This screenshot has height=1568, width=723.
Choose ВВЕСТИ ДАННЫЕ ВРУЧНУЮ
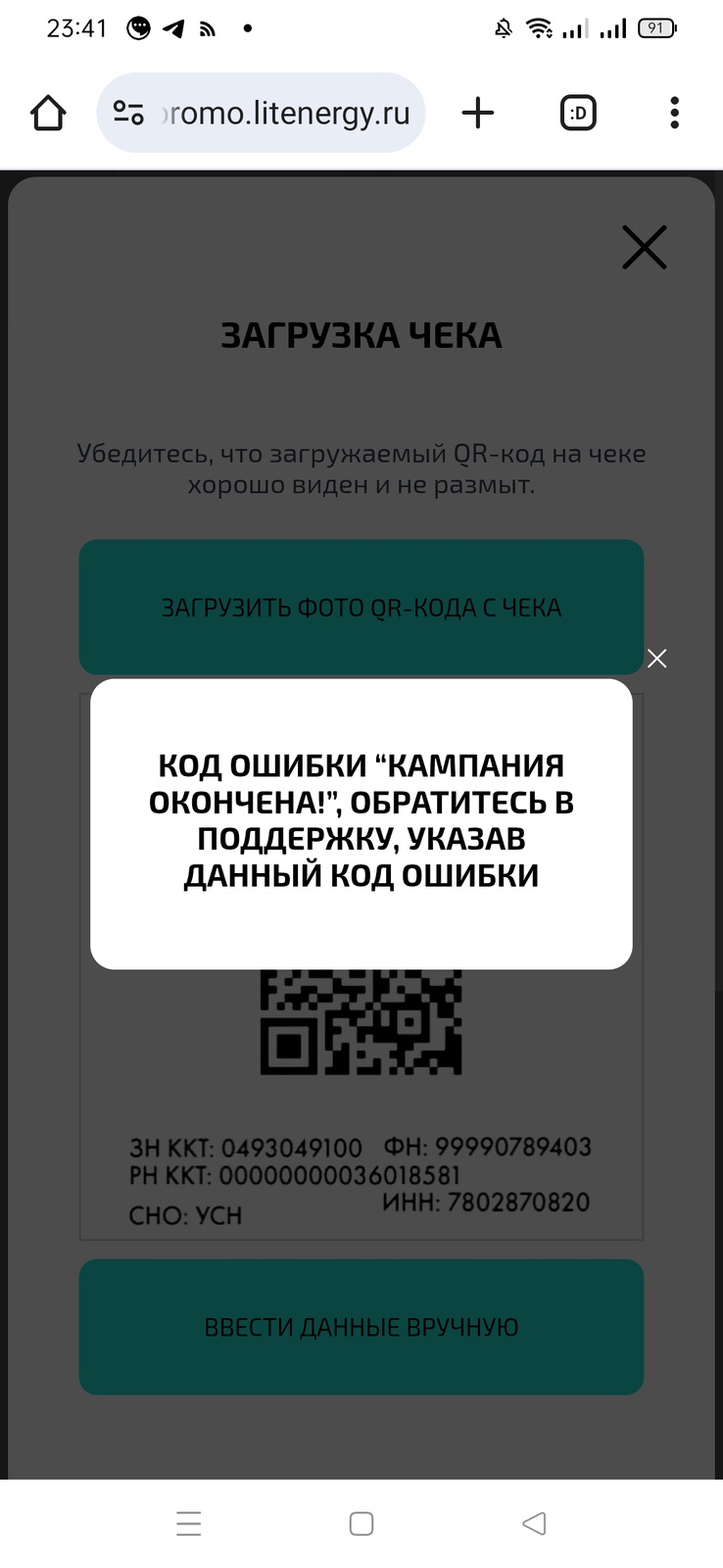(x=361, y=1327)
